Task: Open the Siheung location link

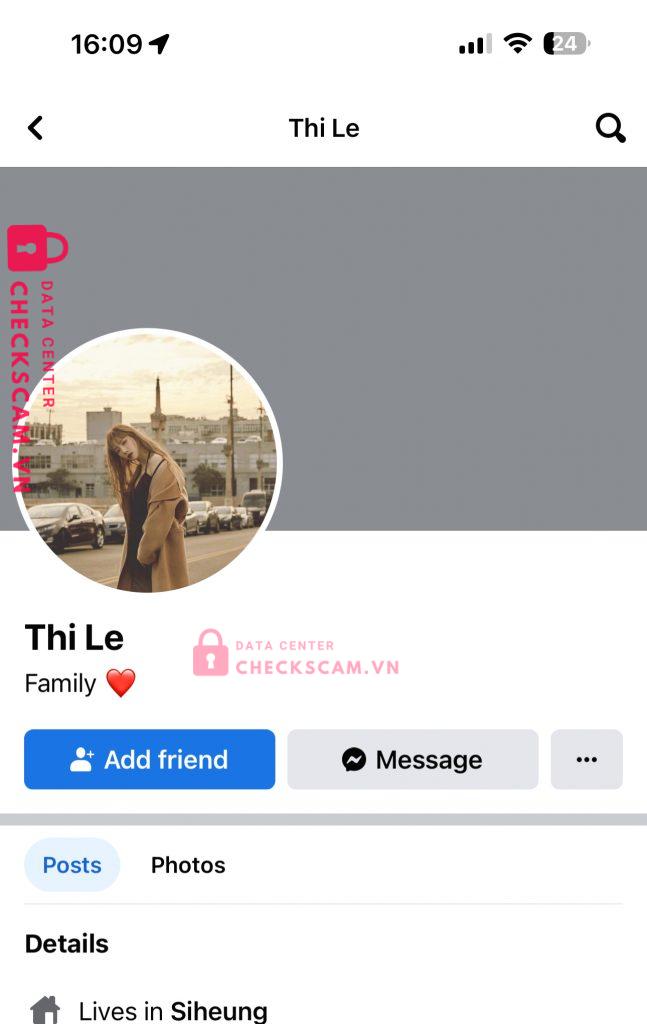Action: (219, 1010)
